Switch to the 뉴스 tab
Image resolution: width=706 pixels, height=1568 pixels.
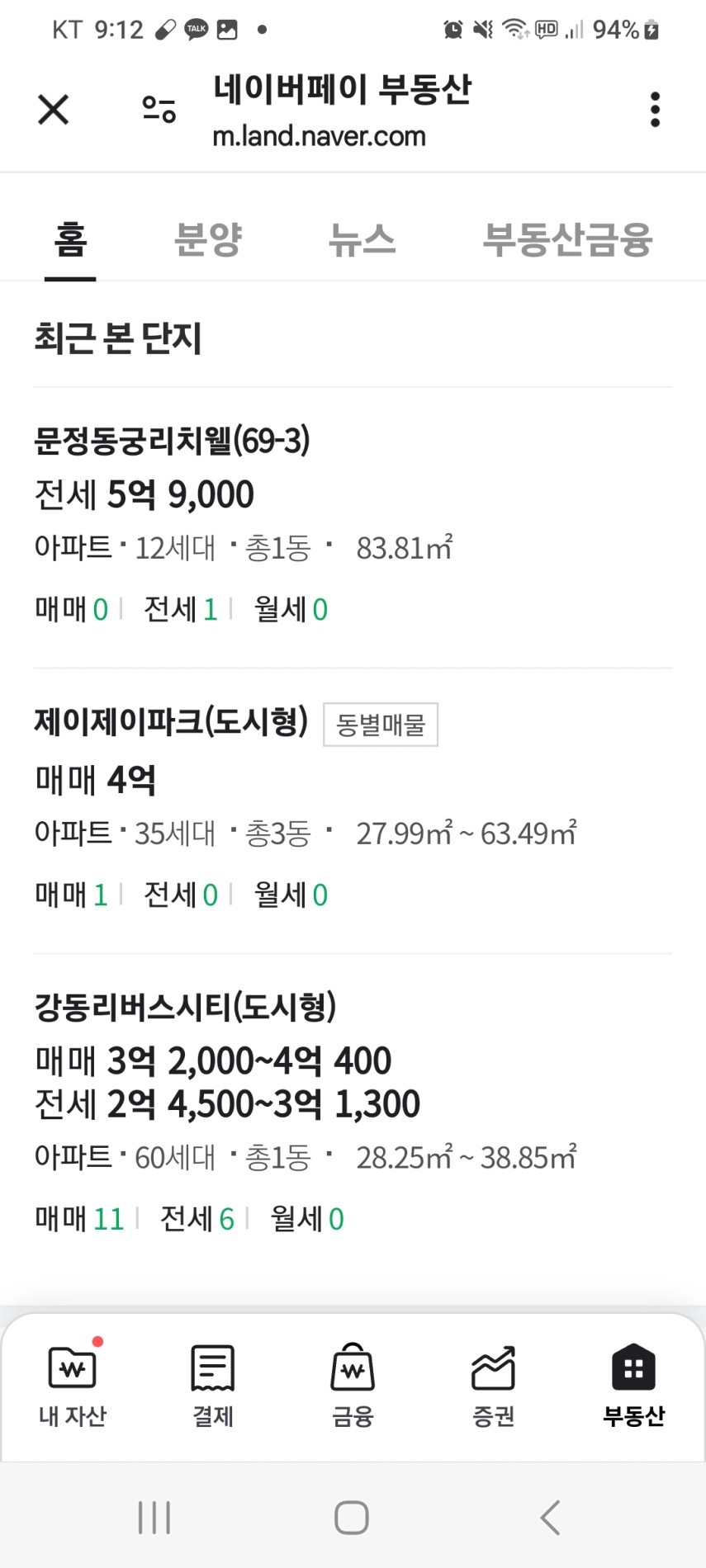coord(362,239)
